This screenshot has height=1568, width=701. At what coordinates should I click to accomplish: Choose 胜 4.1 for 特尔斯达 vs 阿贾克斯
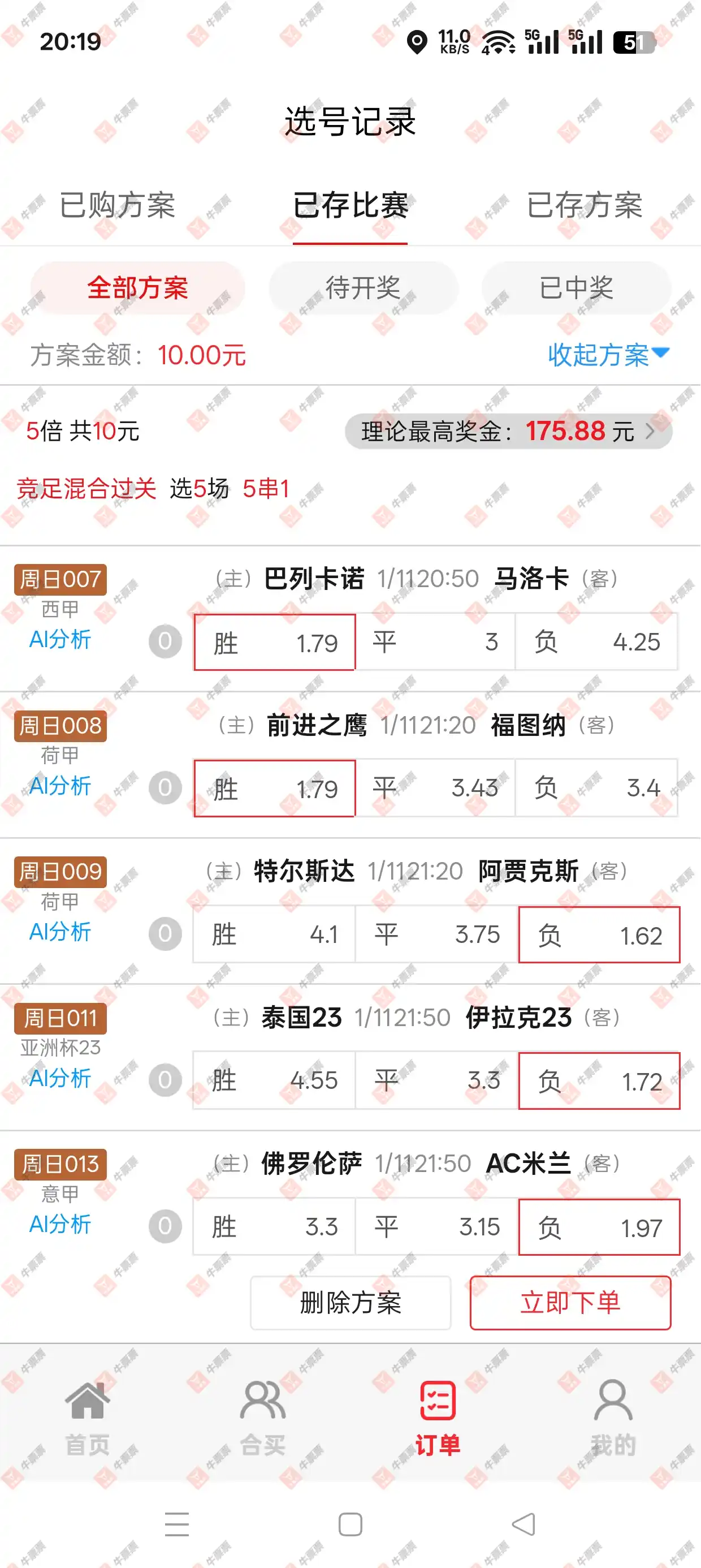tap(274, 934)
